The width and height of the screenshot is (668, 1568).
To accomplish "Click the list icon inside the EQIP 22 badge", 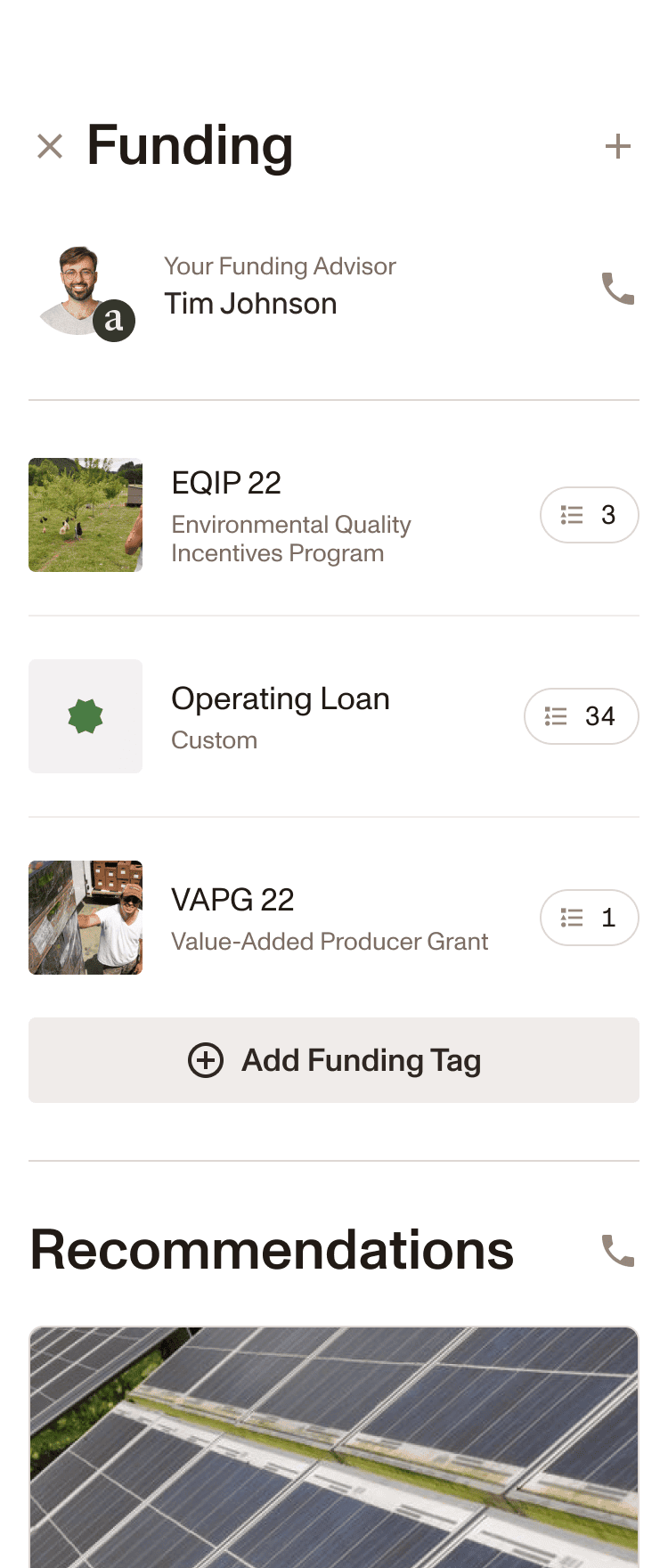I will click(573, 515).
